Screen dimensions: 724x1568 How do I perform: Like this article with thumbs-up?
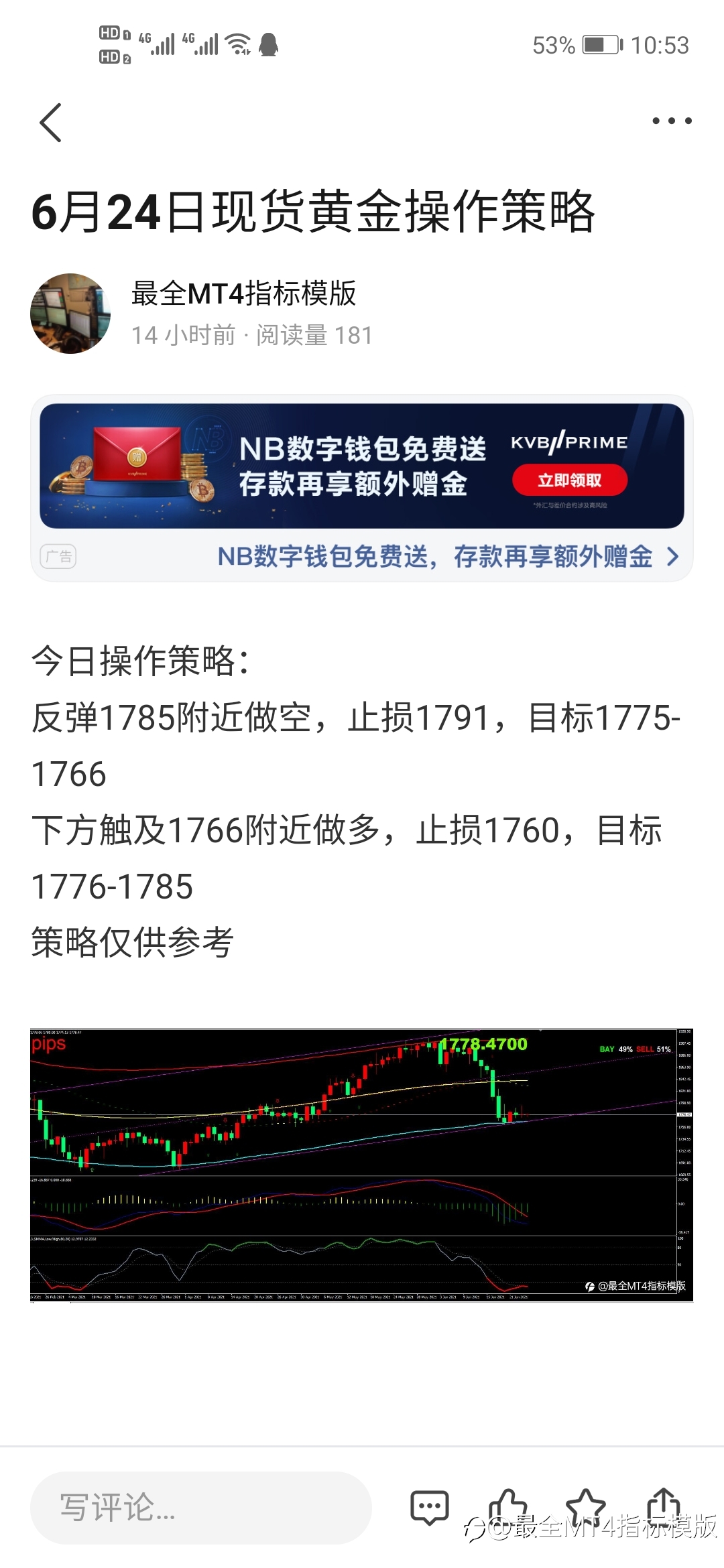point(507,1508)
